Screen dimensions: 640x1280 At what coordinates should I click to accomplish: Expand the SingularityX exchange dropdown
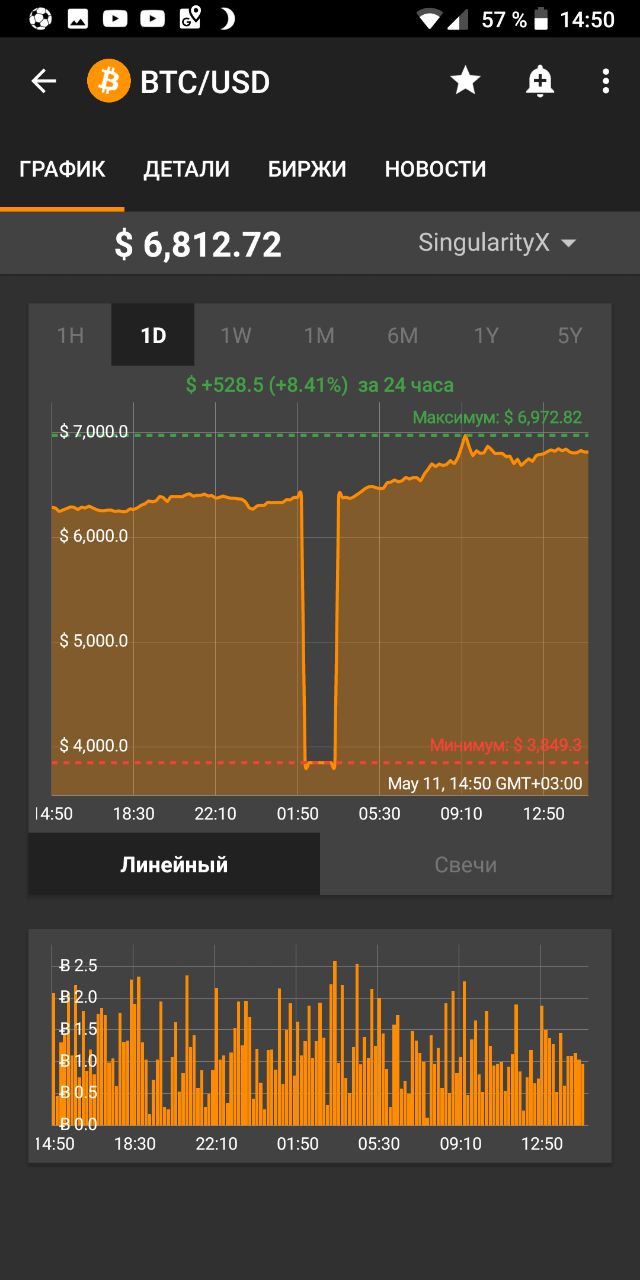tap(497, 243)
